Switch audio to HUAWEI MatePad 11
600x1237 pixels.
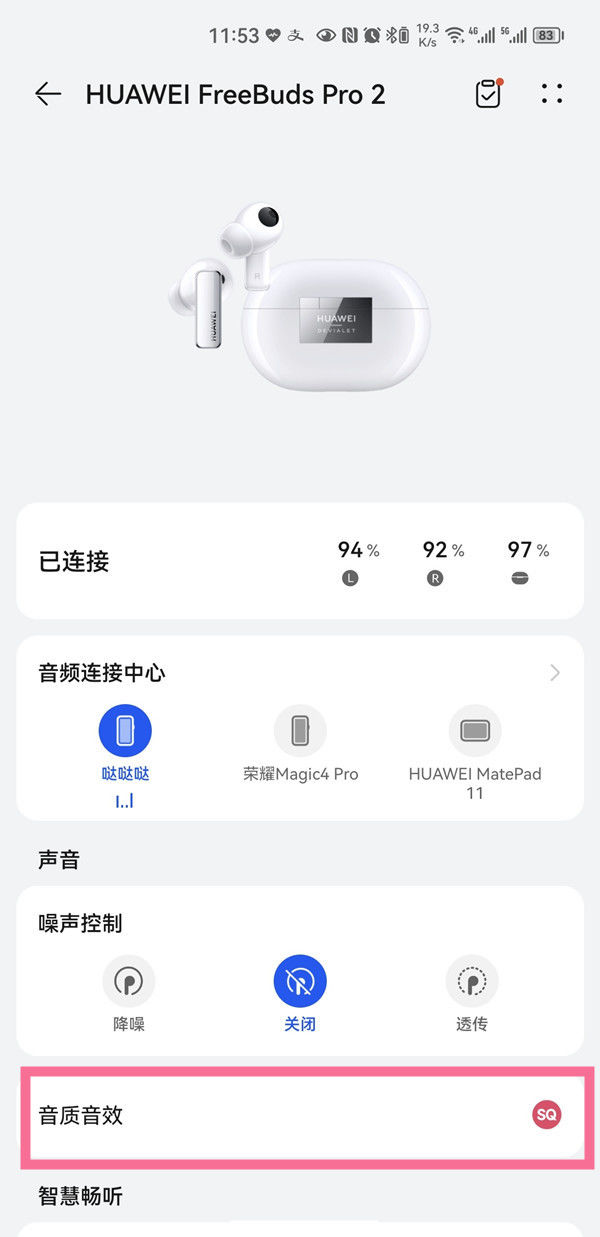pos(474,731)
